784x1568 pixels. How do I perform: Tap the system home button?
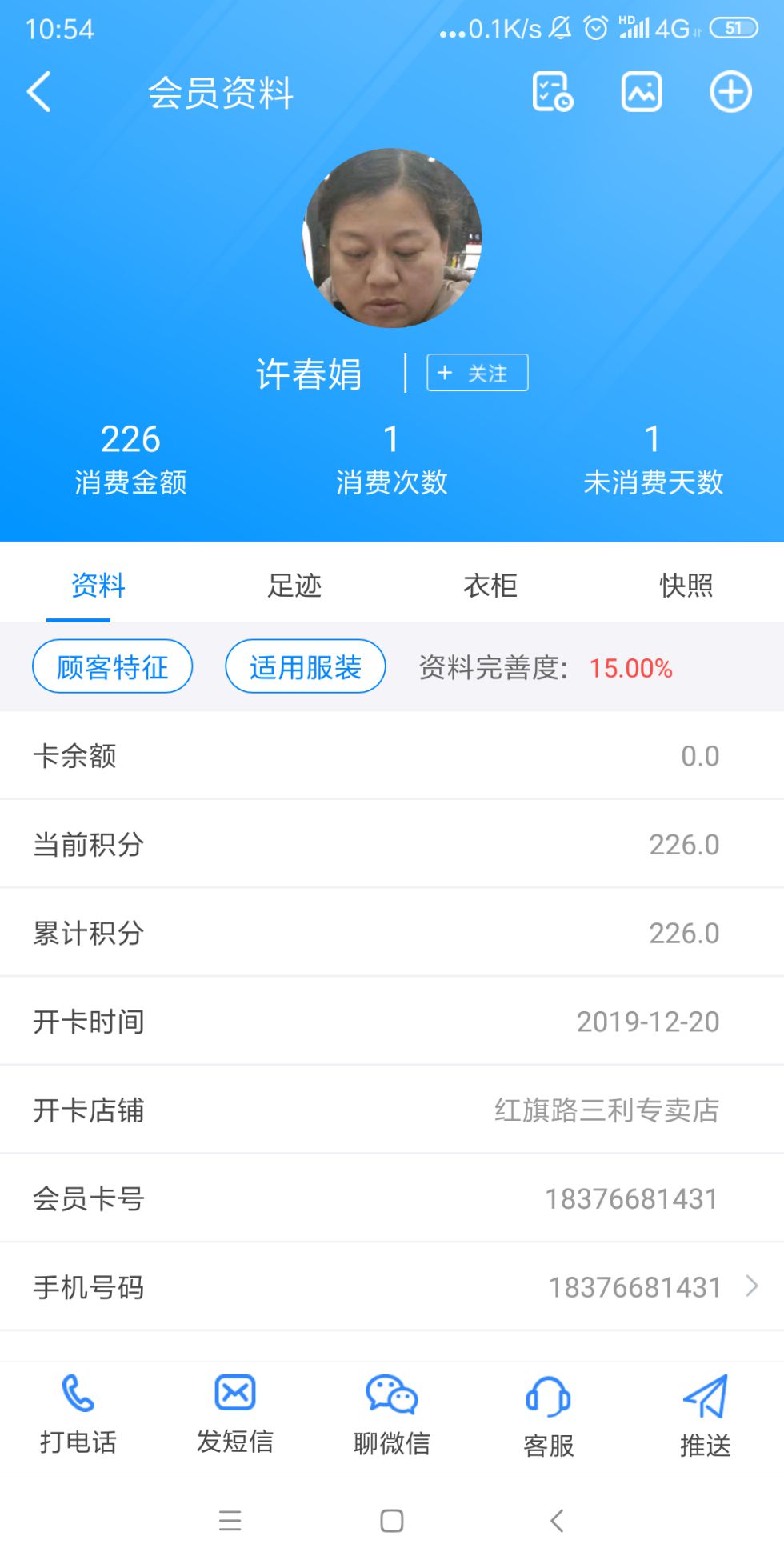(x=392, y=1521)
